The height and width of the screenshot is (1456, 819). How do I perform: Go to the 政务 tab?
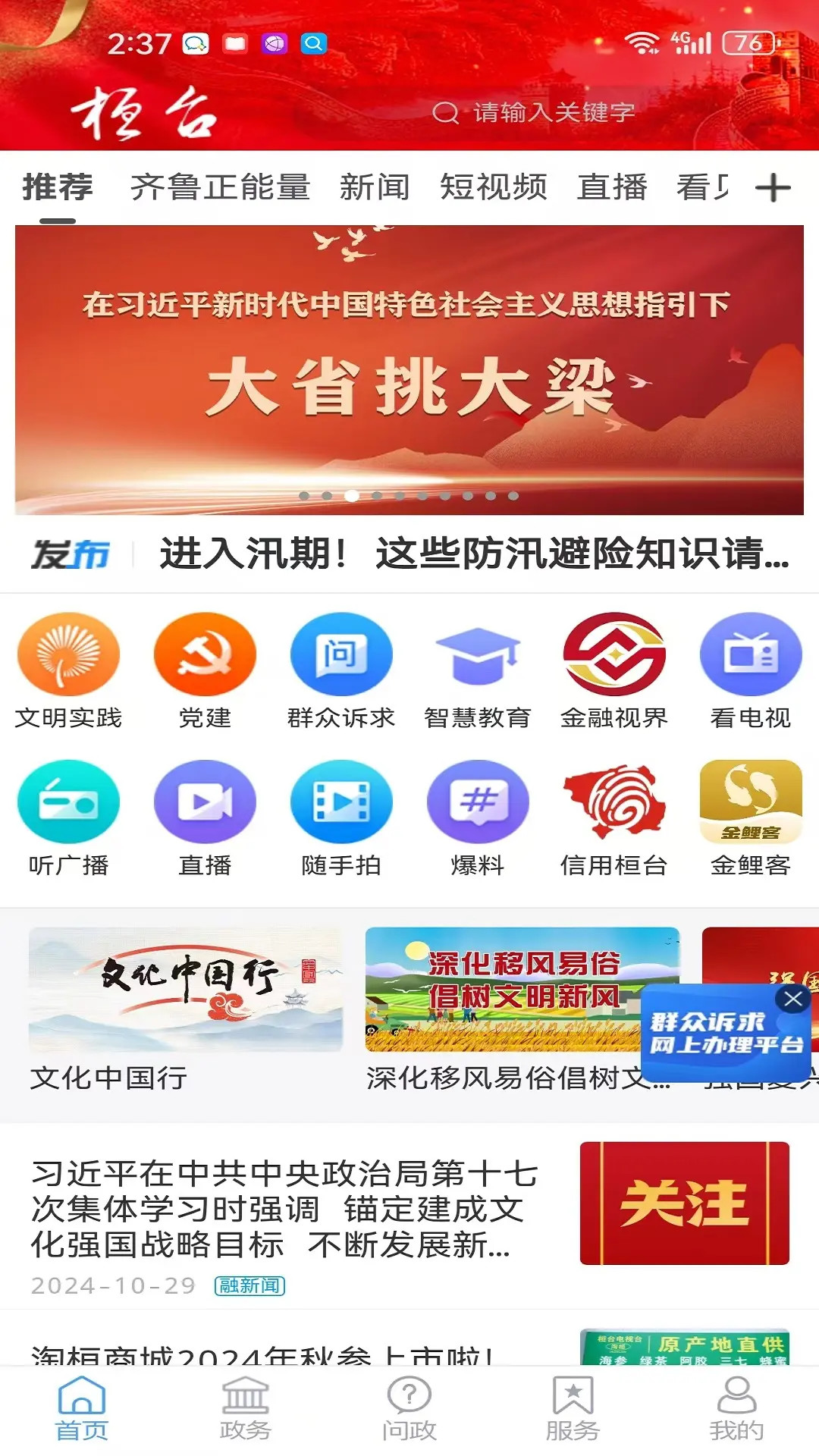click(x=245, y=1409)
